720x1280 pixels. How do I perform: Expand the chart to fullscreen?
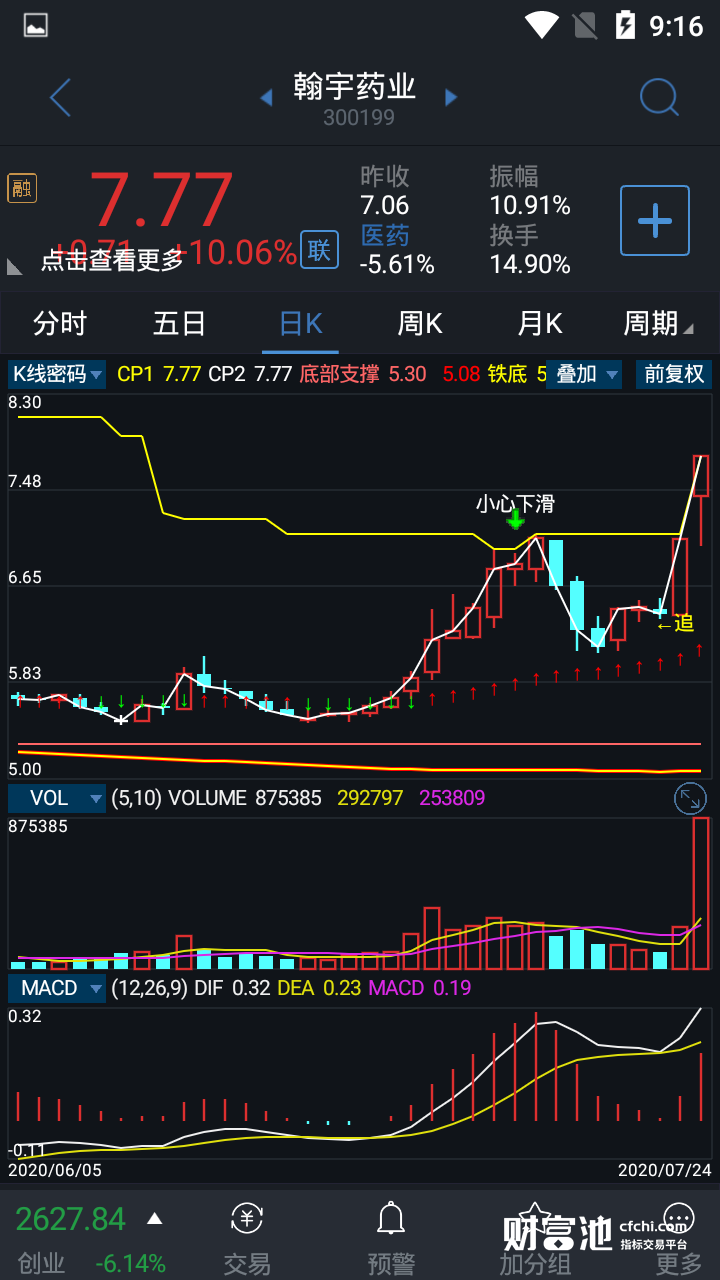click(690, 798)
